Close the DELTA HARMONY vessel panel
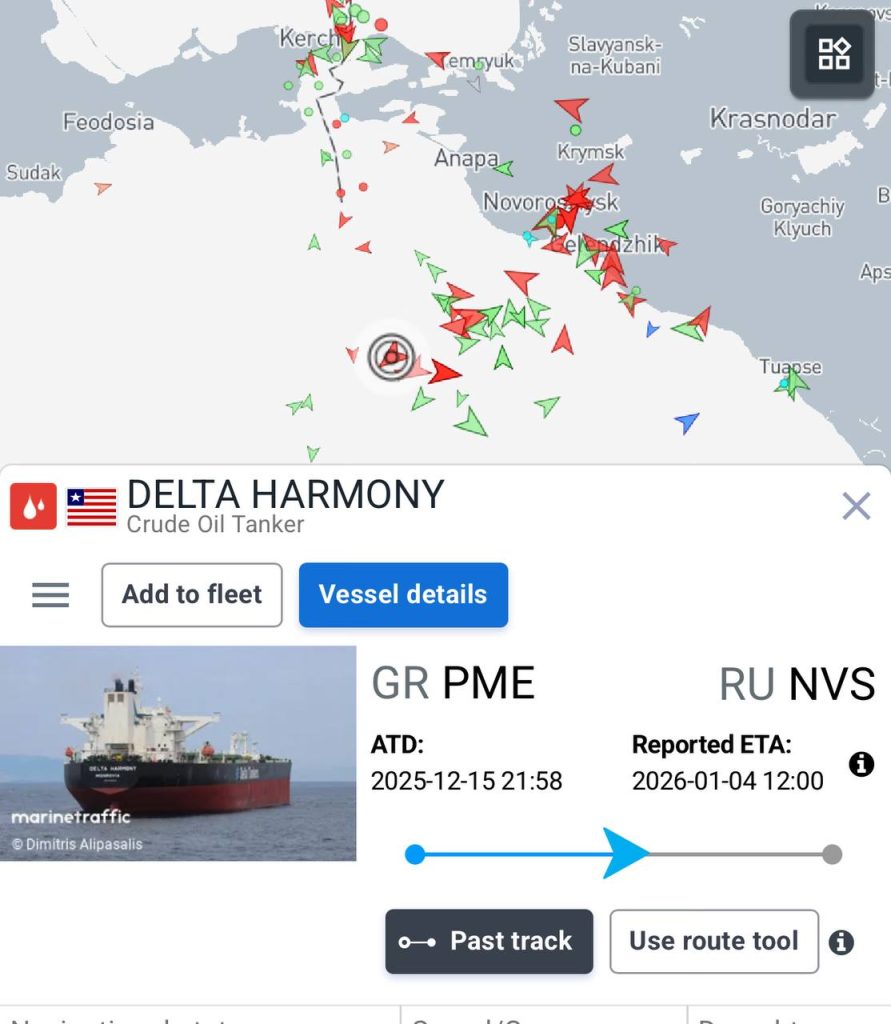891x1024 pixels. [856, 506]
